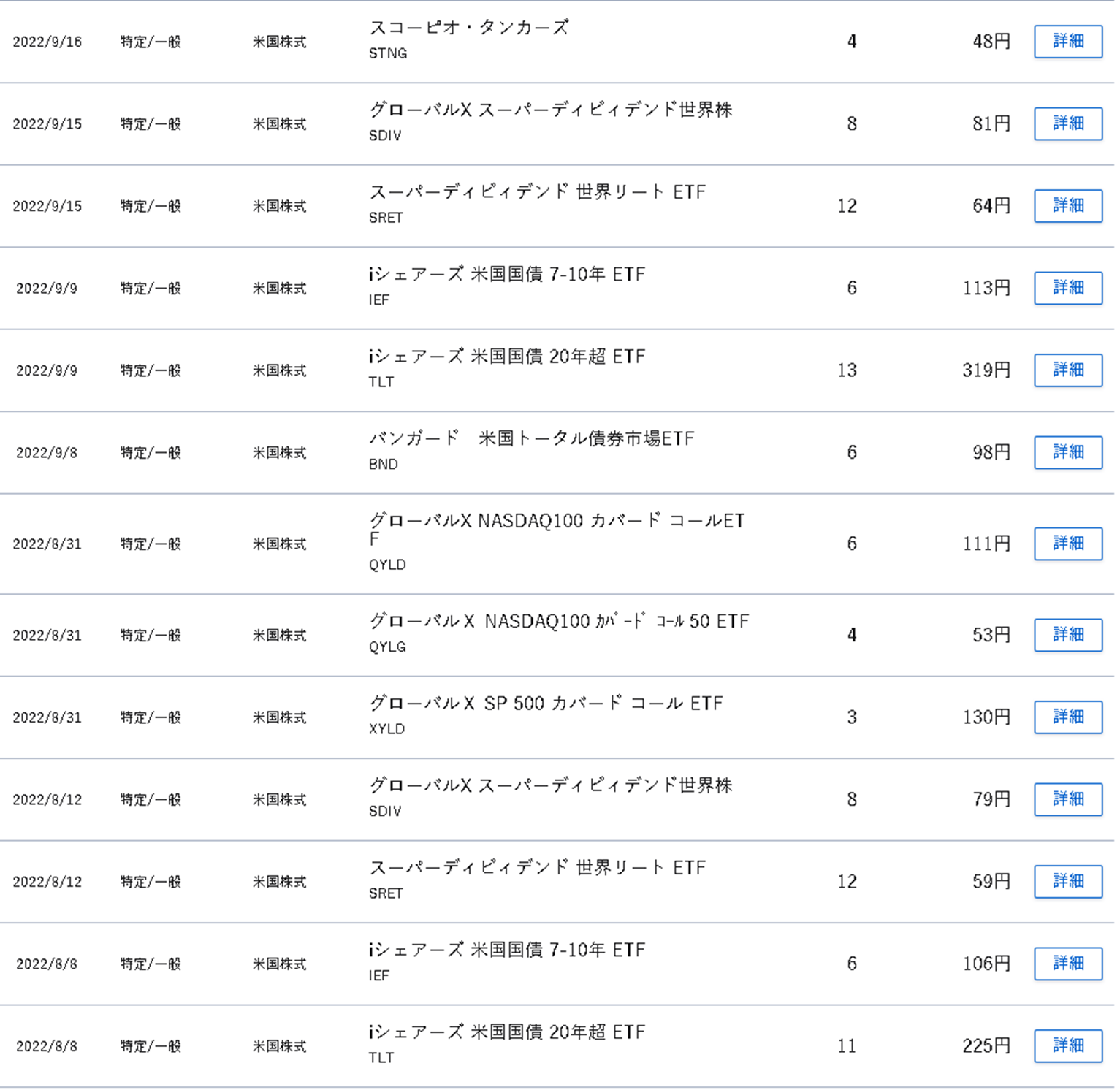Viewport: 1120px width, 1090px height.
Task: Show 詳細 for TLT on 2022/9/9
Action: tap(1067, 370)
